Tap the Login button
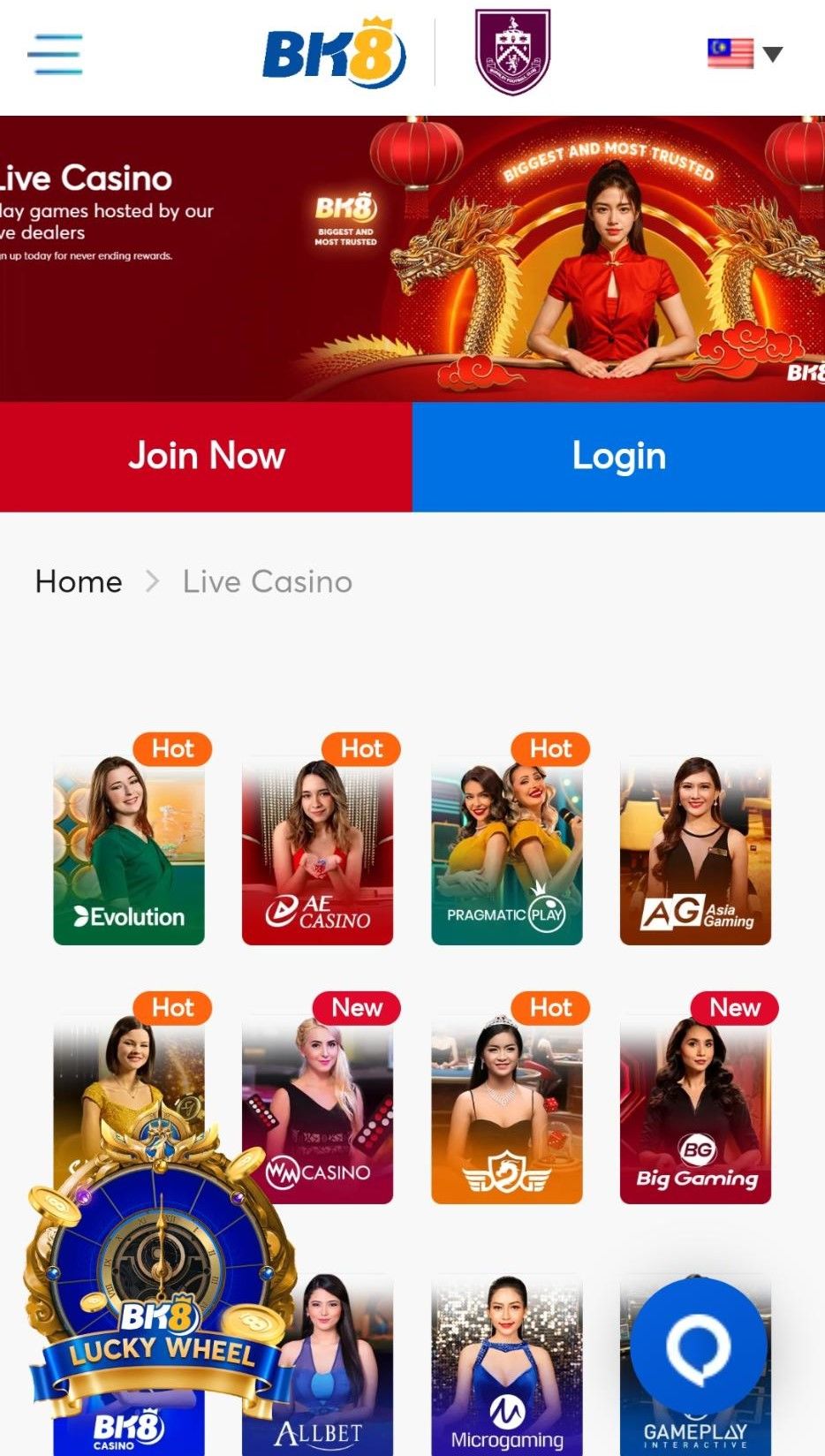This screenshot has width=825, height=1456. [x=618, y=457]
